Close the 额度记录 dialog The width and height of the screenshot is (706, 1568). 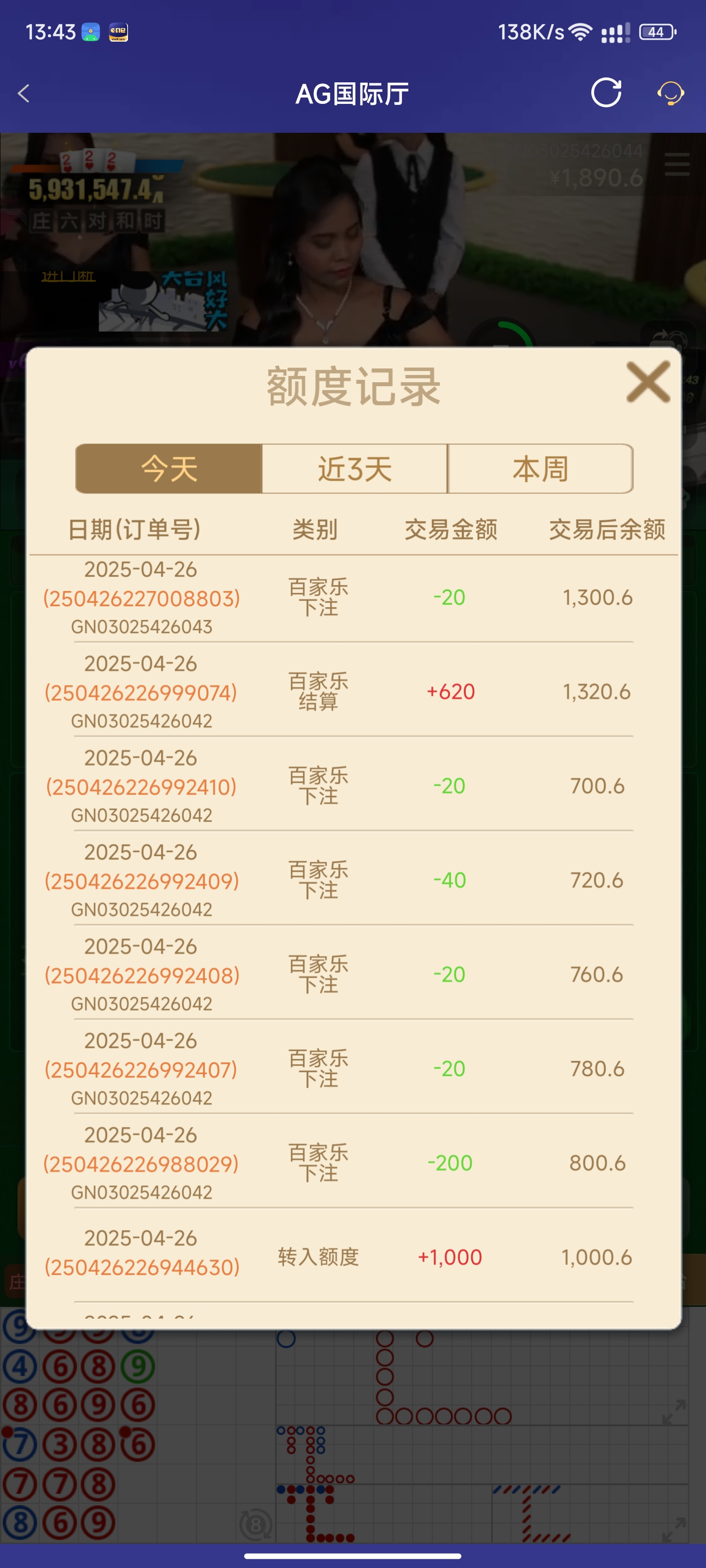(648, 382)
